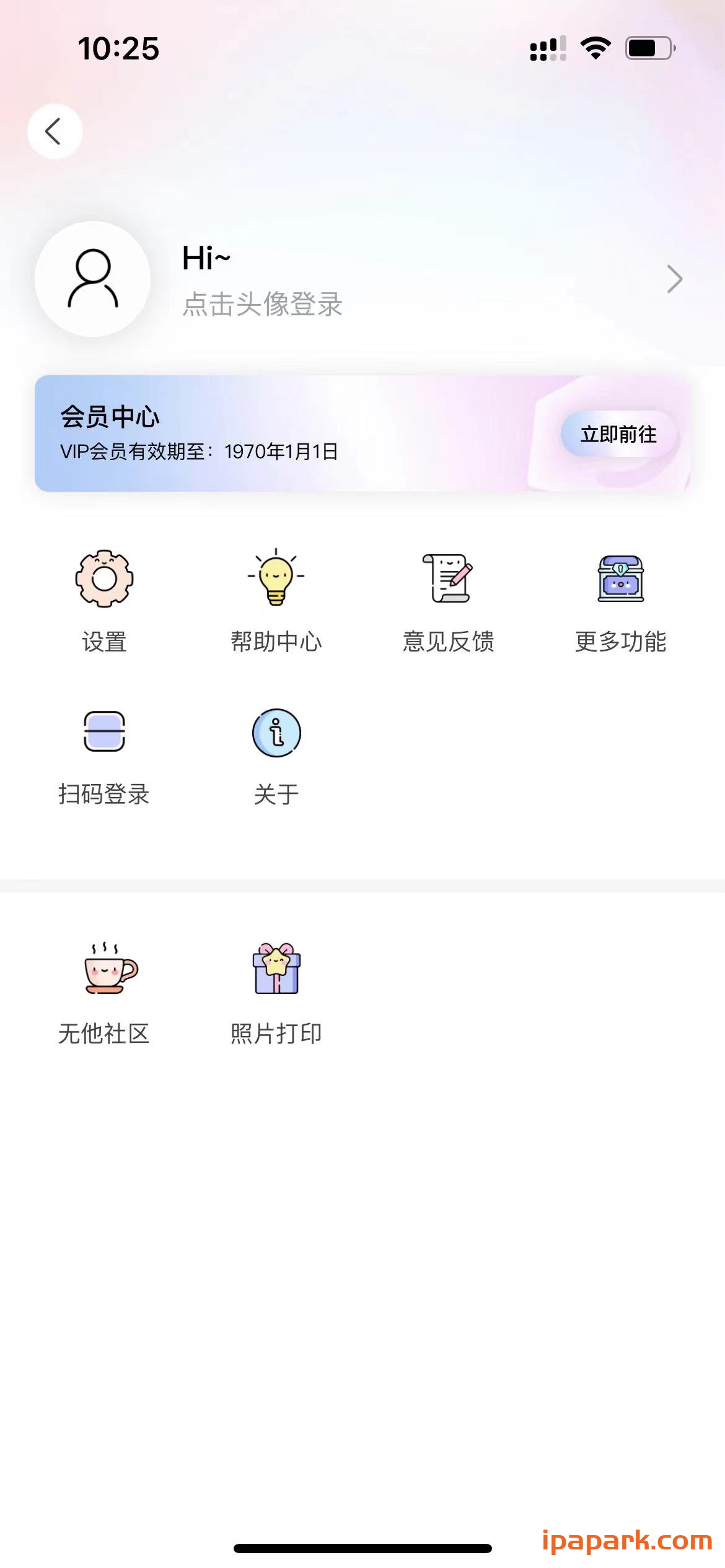This screenshot has width=725, height=1568.
Task: Tap the VIP expiry date text
Action: click(198, 451)
